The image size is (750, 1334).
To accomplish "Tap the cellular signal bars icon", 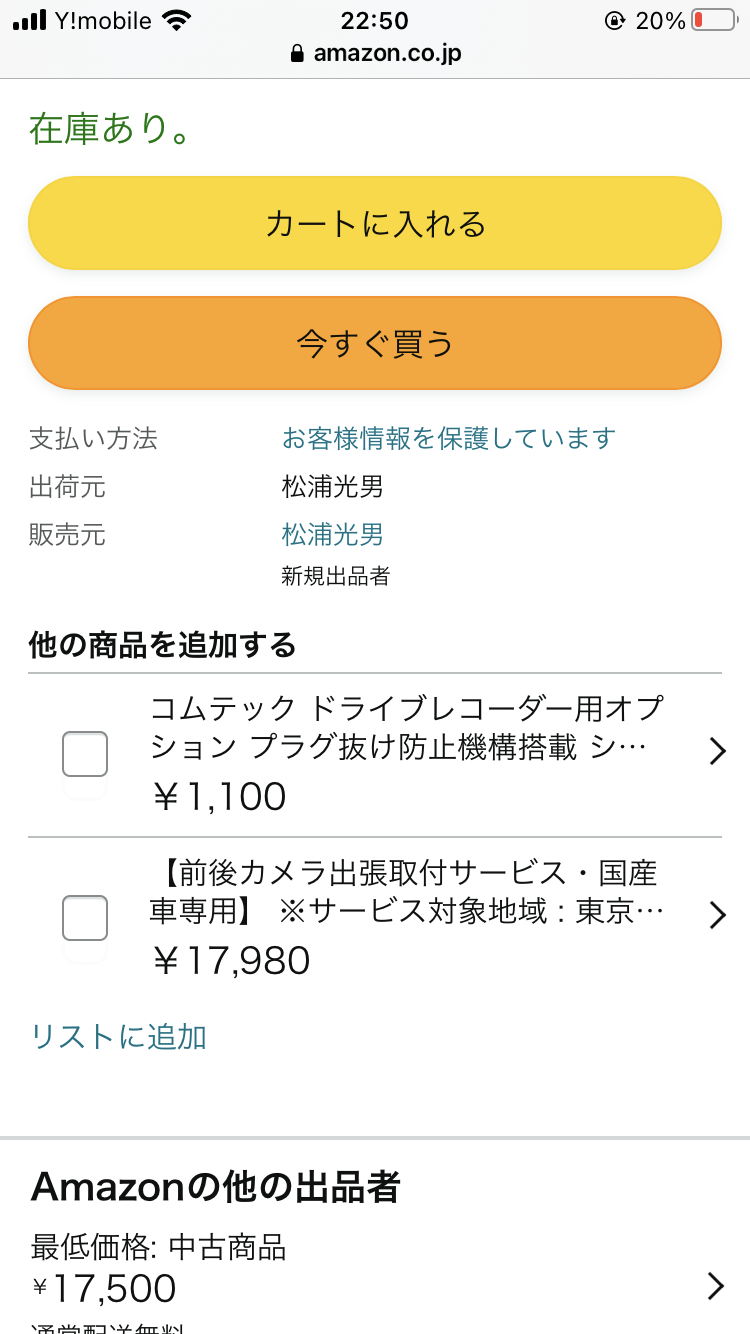I will coord(27,19).
